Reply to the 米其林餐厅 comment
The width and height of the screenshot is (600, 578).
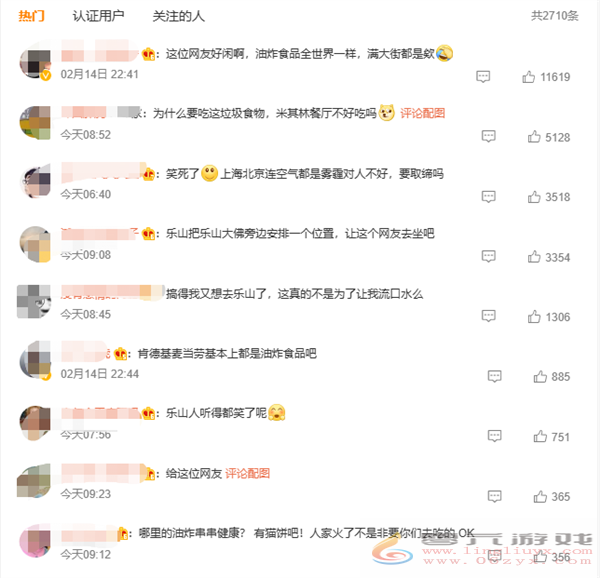(x=488, y=137)
